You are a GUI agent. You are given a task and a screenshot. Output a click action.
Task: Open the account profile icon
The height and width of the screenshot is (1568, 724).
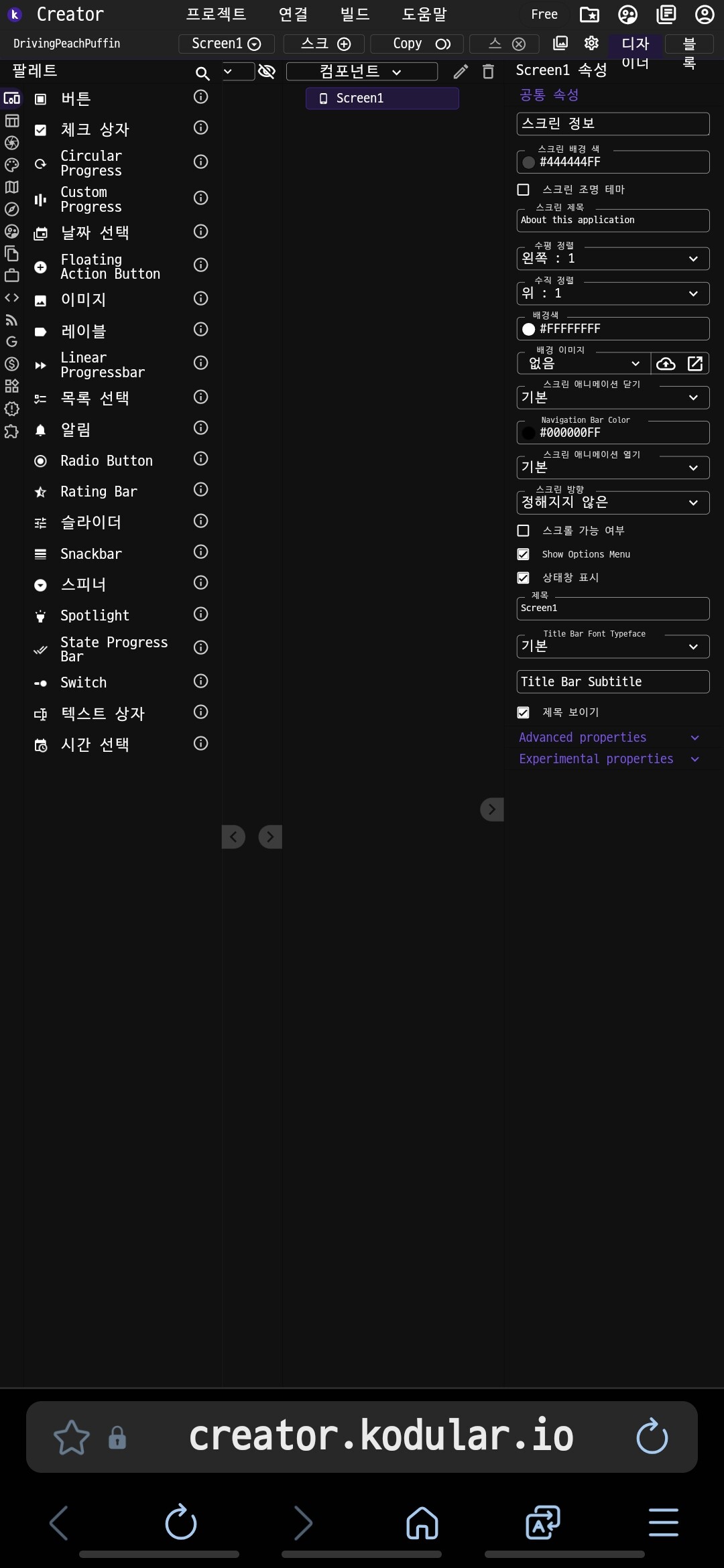click(x=704, y=14)
